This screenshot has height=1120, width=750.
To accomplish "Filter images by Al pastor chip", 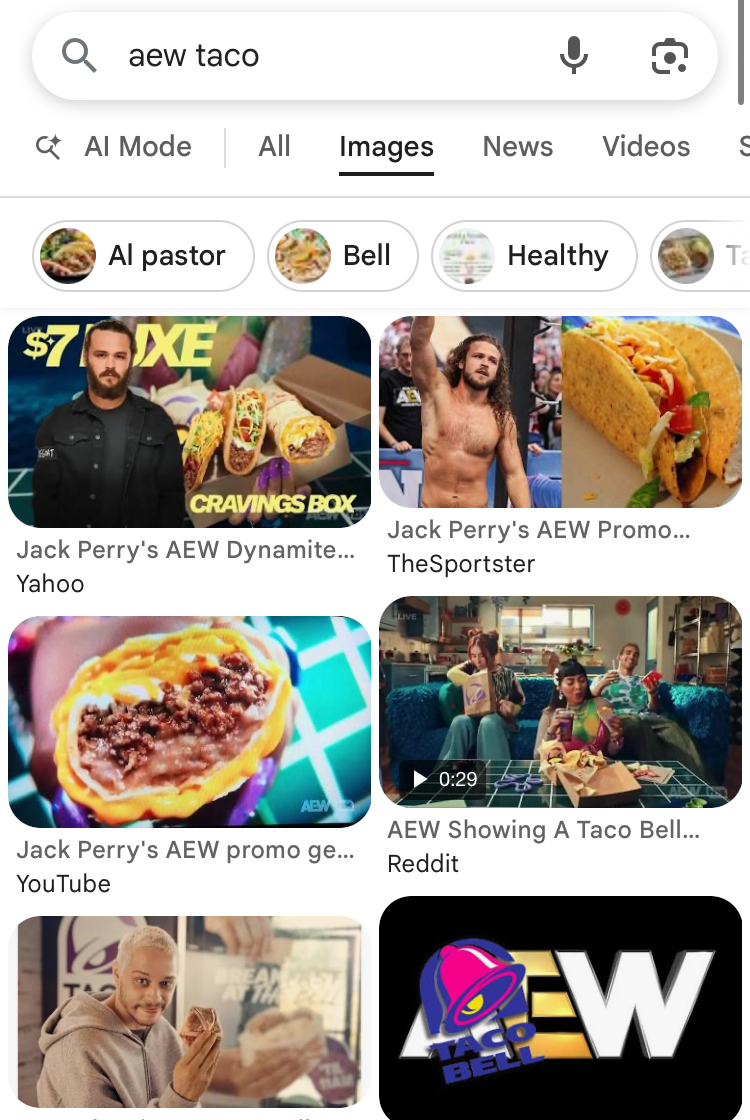I will pyautogui.click(x=143, y=256).
